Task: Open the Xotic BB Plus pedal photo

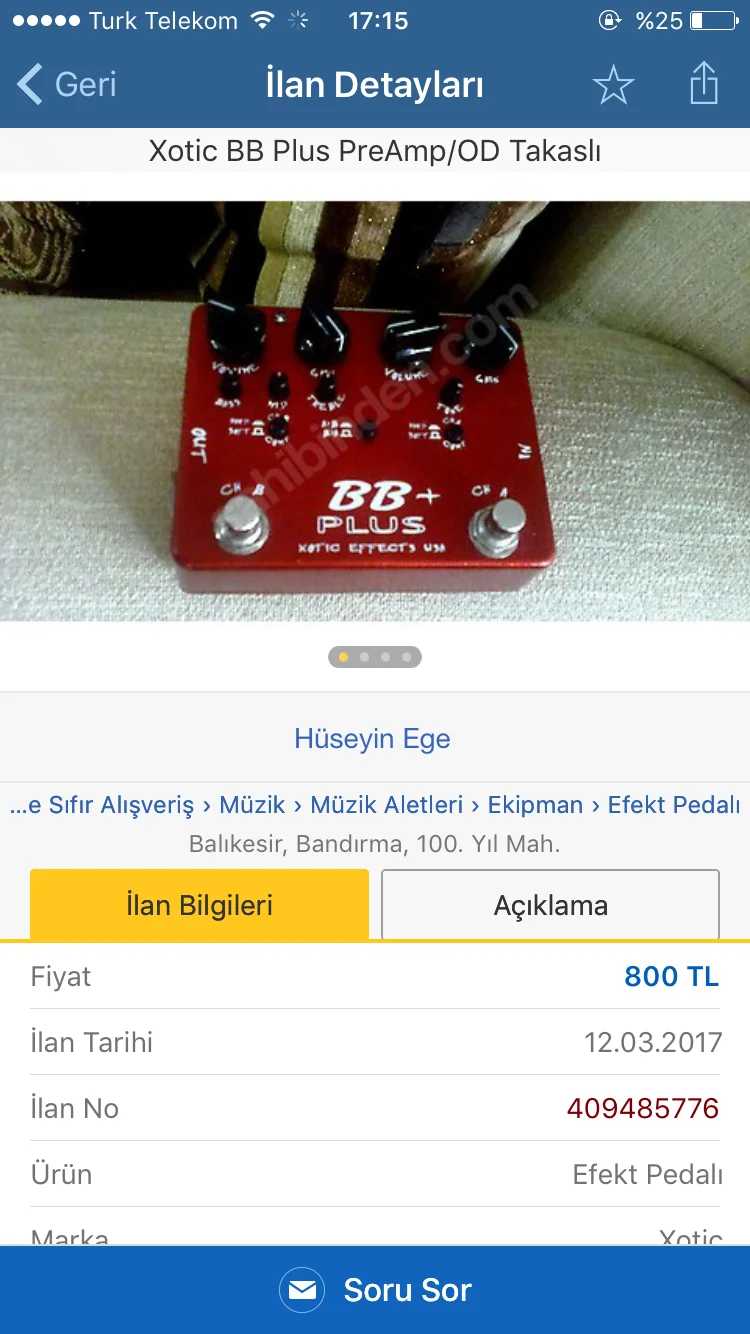Action: pyautogui.click(x=375, y=410)
